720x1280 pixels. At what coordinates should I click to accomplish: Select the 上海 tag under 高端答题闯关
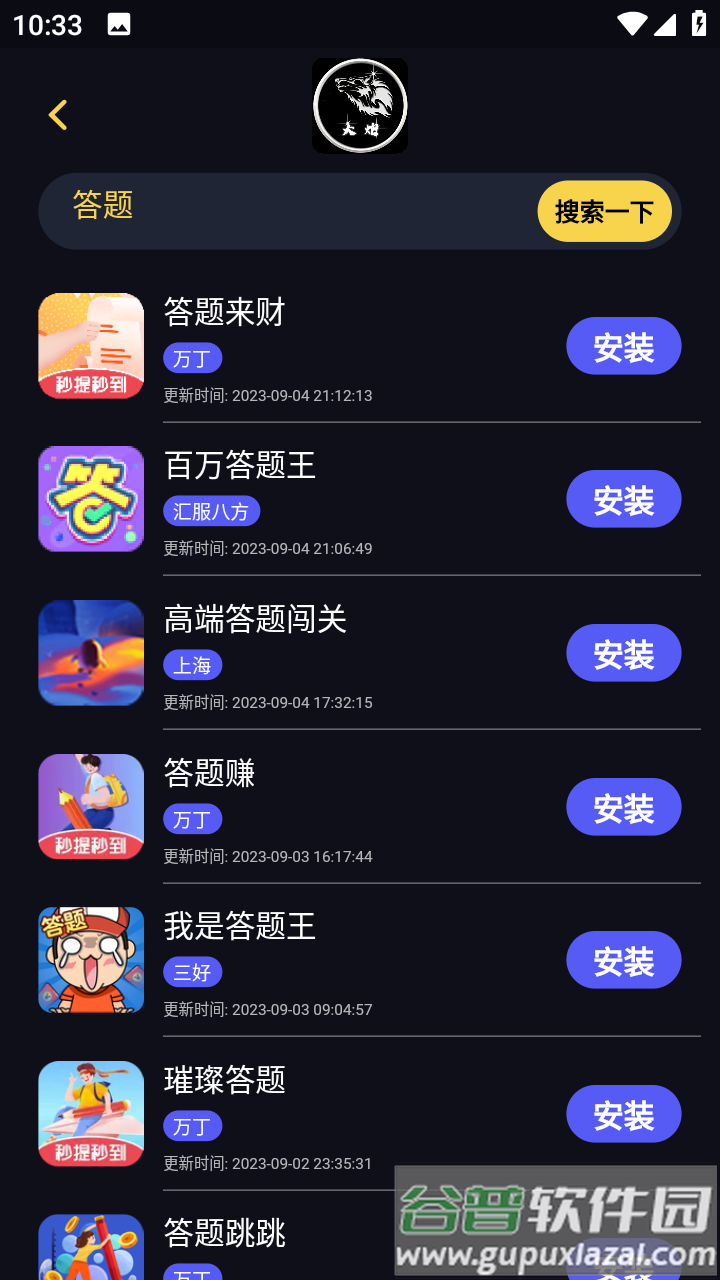coord(192,664)
